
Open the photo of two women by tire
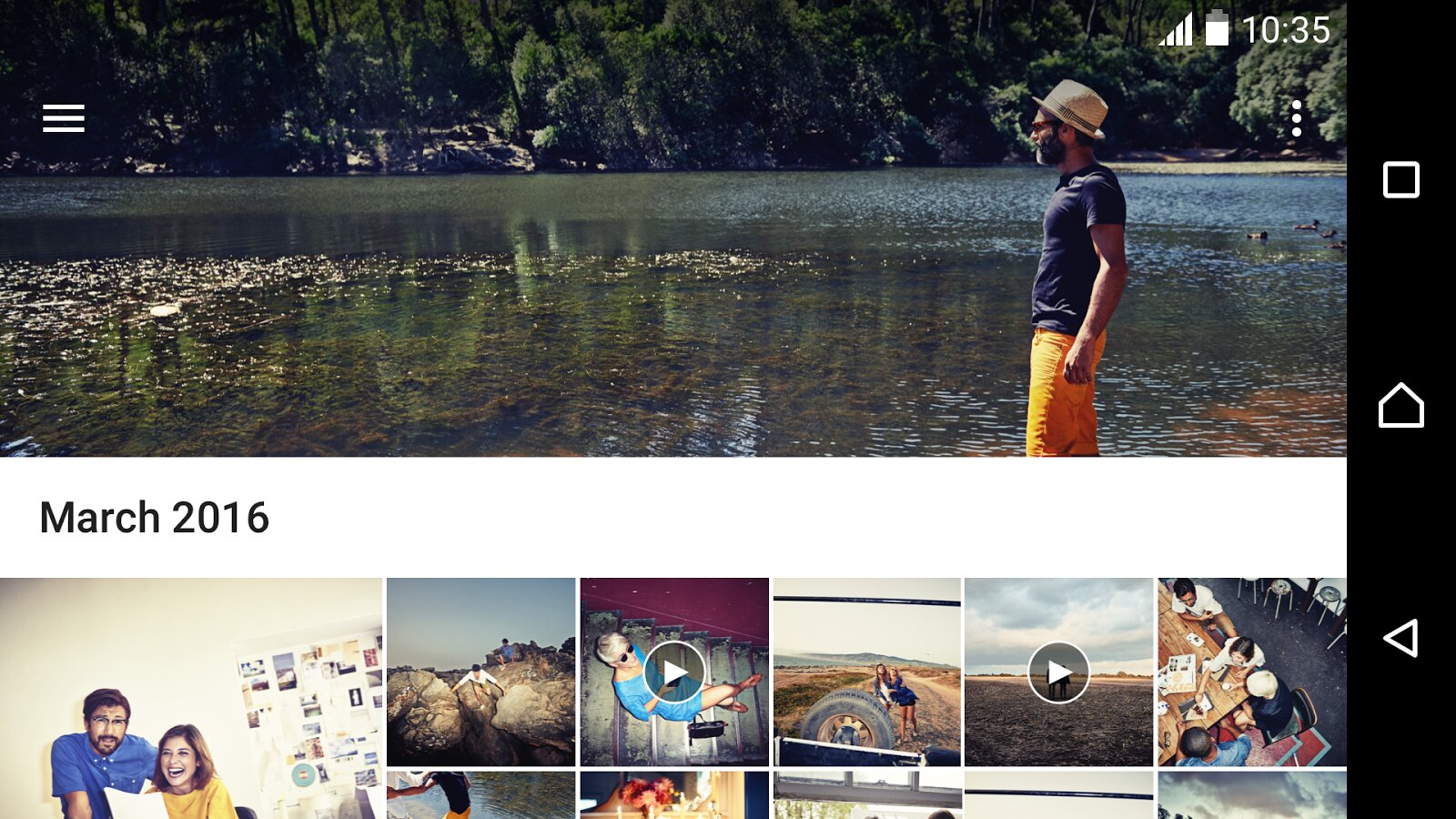866,672
